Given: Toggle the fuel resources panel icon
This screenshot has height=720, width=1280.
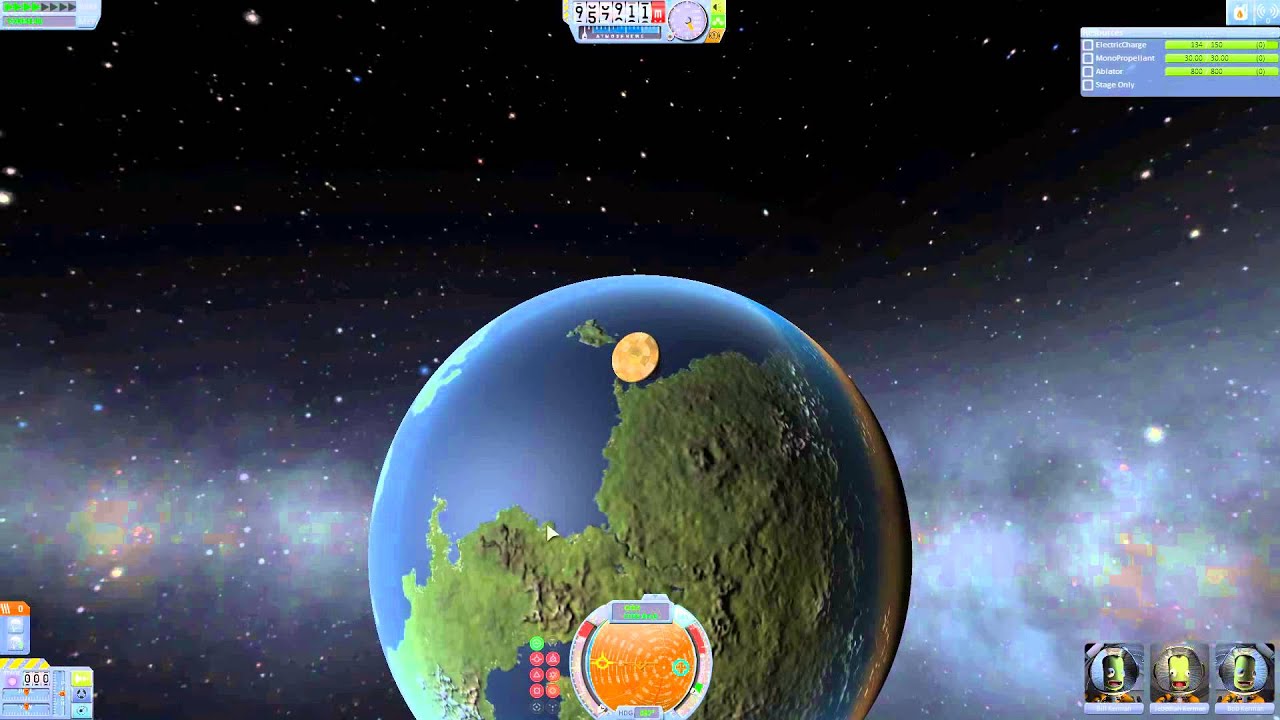Looking at the screenshot, I should tap(1240, 12).
